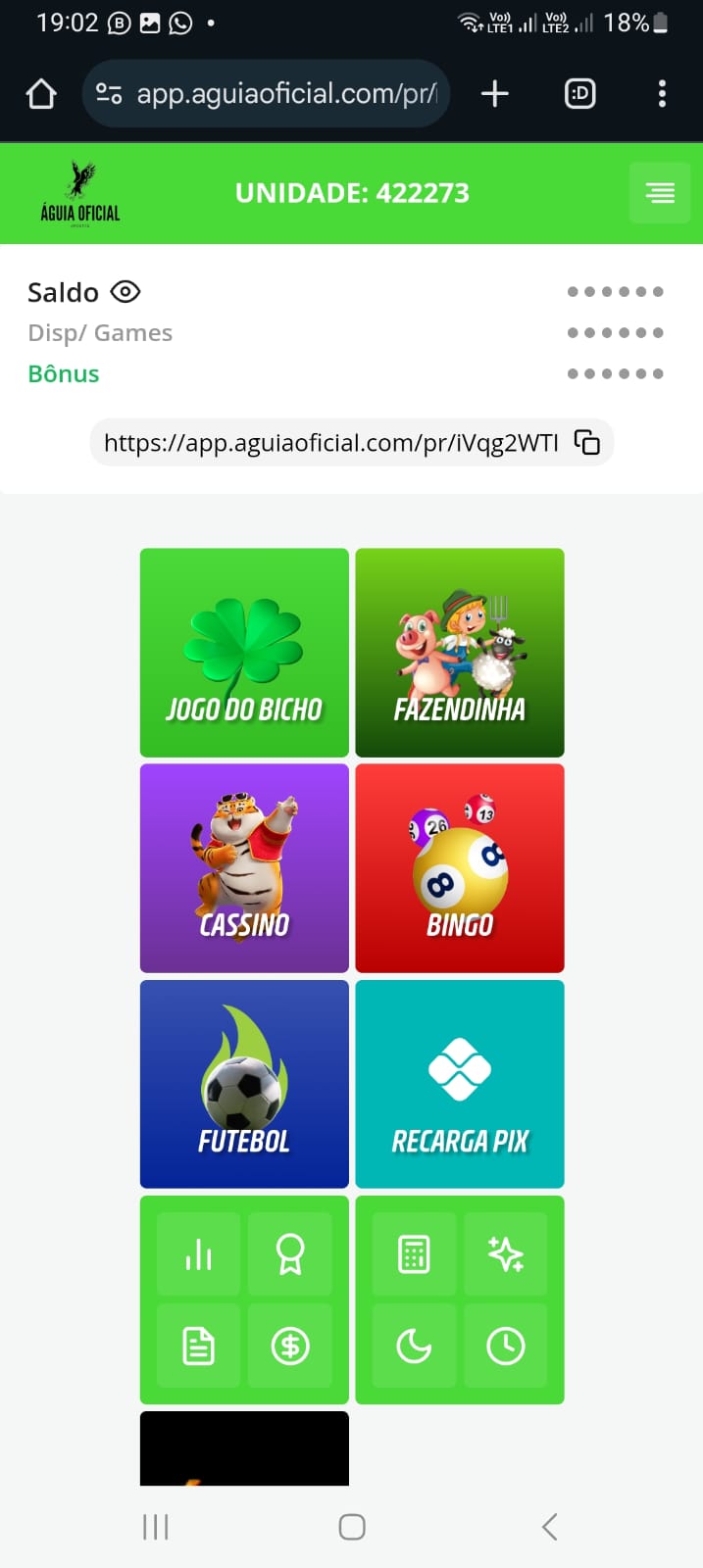Go back with the system back button
This screenshot has height=1568, width=703.
point(549,1526)
